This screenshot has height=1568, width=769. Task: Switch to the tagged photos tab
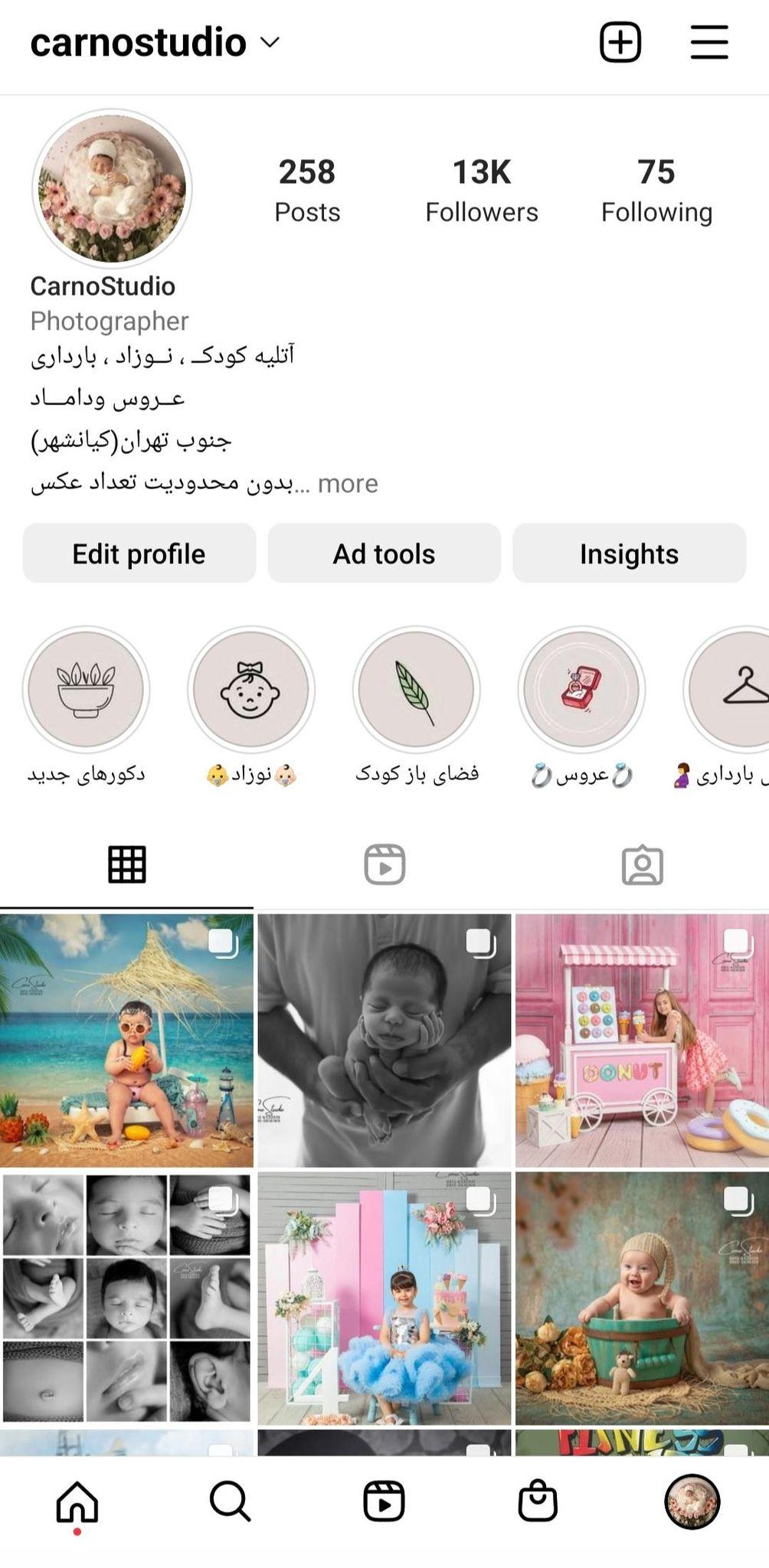642,865
